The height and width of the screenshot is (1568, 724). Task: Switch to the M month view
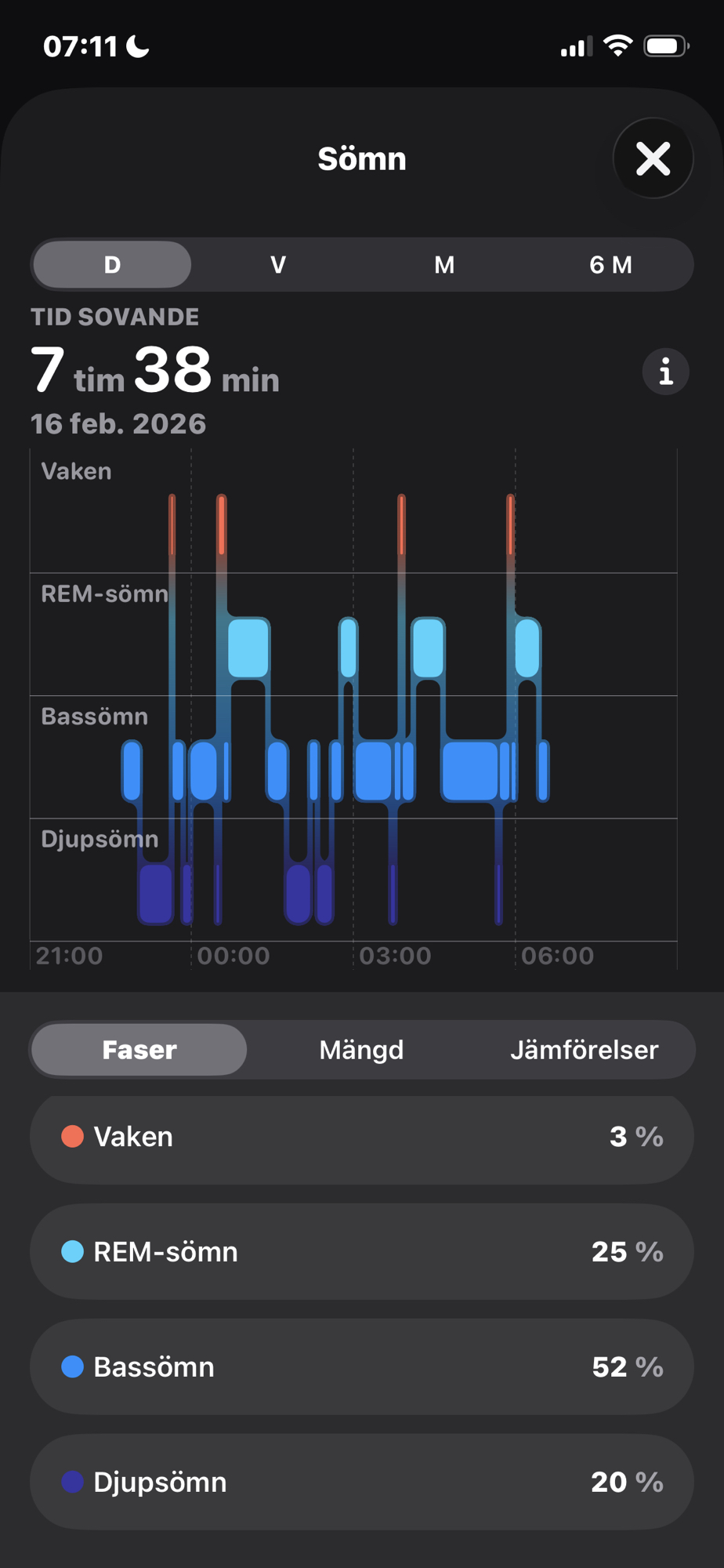point(444,265)
